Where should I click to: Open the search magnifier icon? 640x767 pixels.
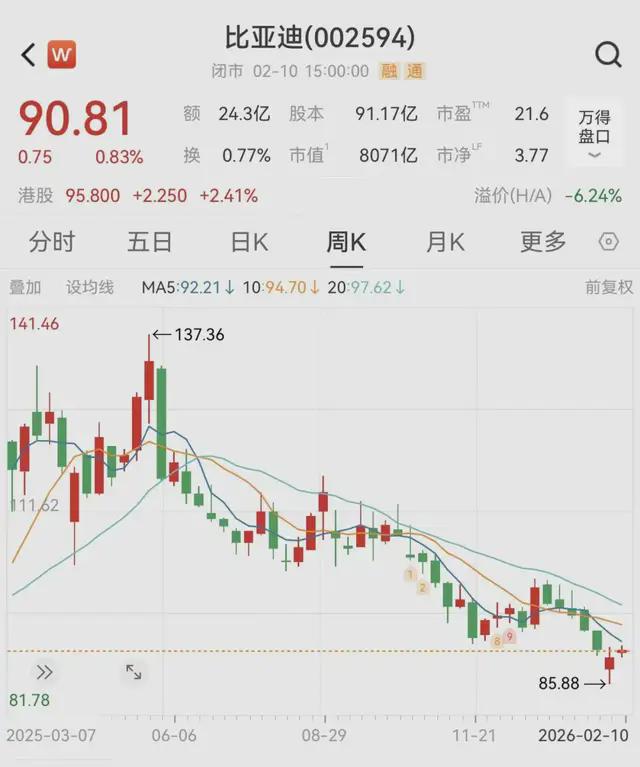608,54
